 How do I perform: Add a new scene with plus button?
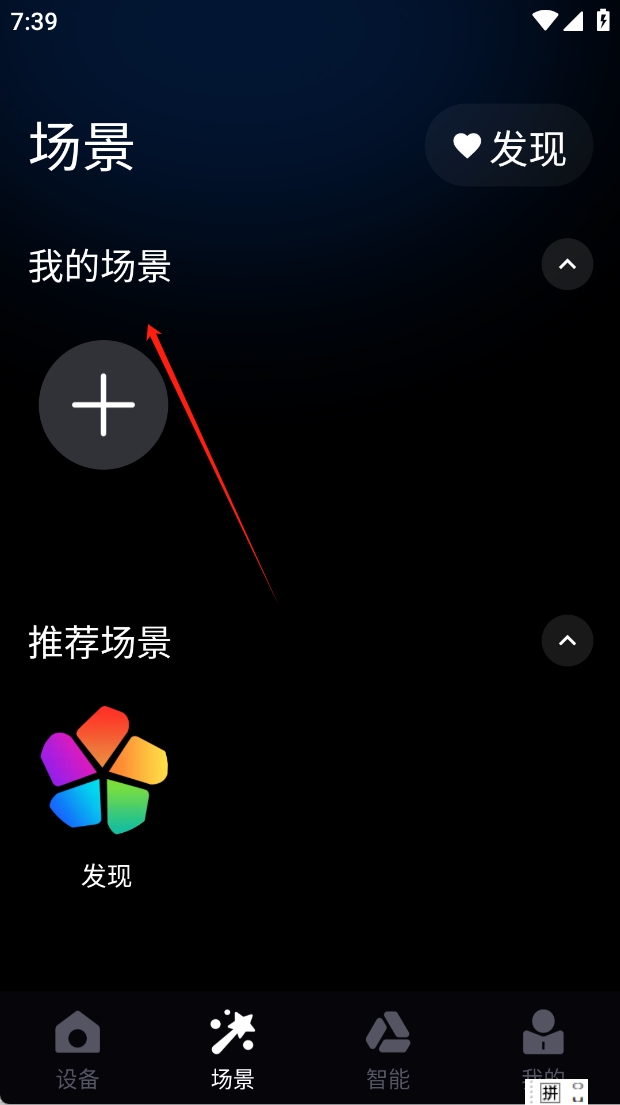point(103,405)
